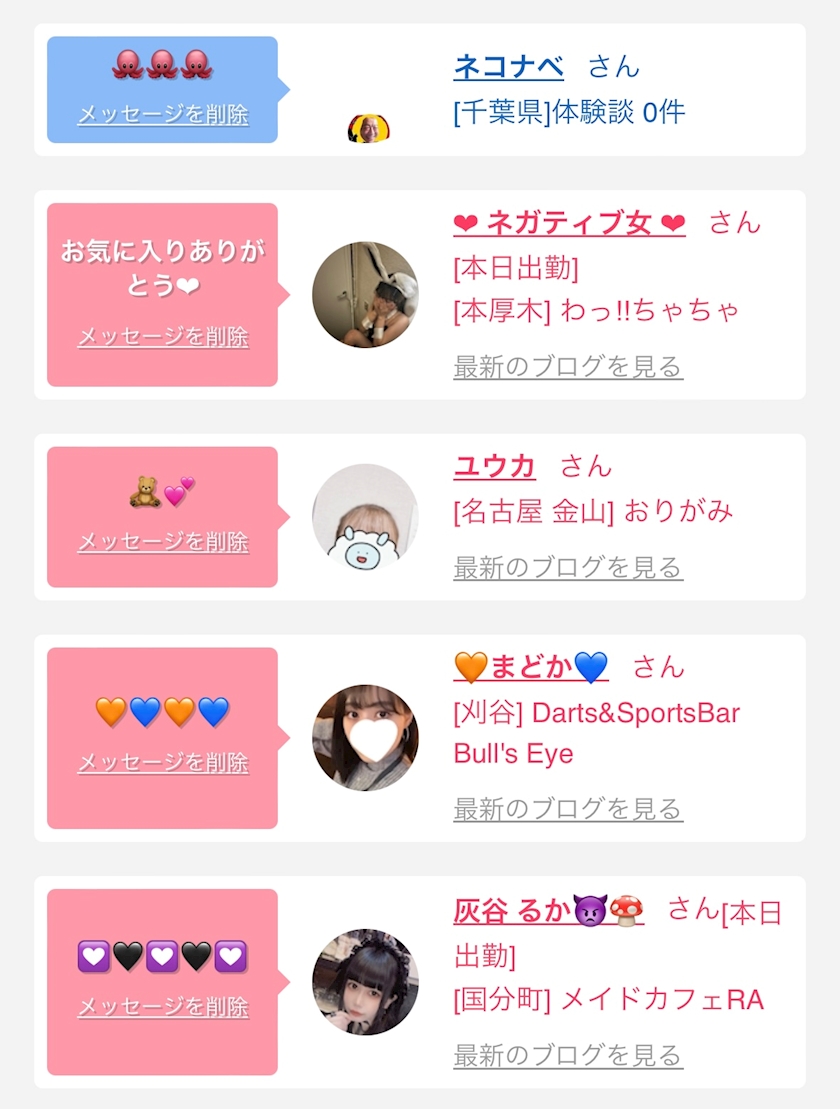Delete the orange and blue hearts message

click(163, 763)
